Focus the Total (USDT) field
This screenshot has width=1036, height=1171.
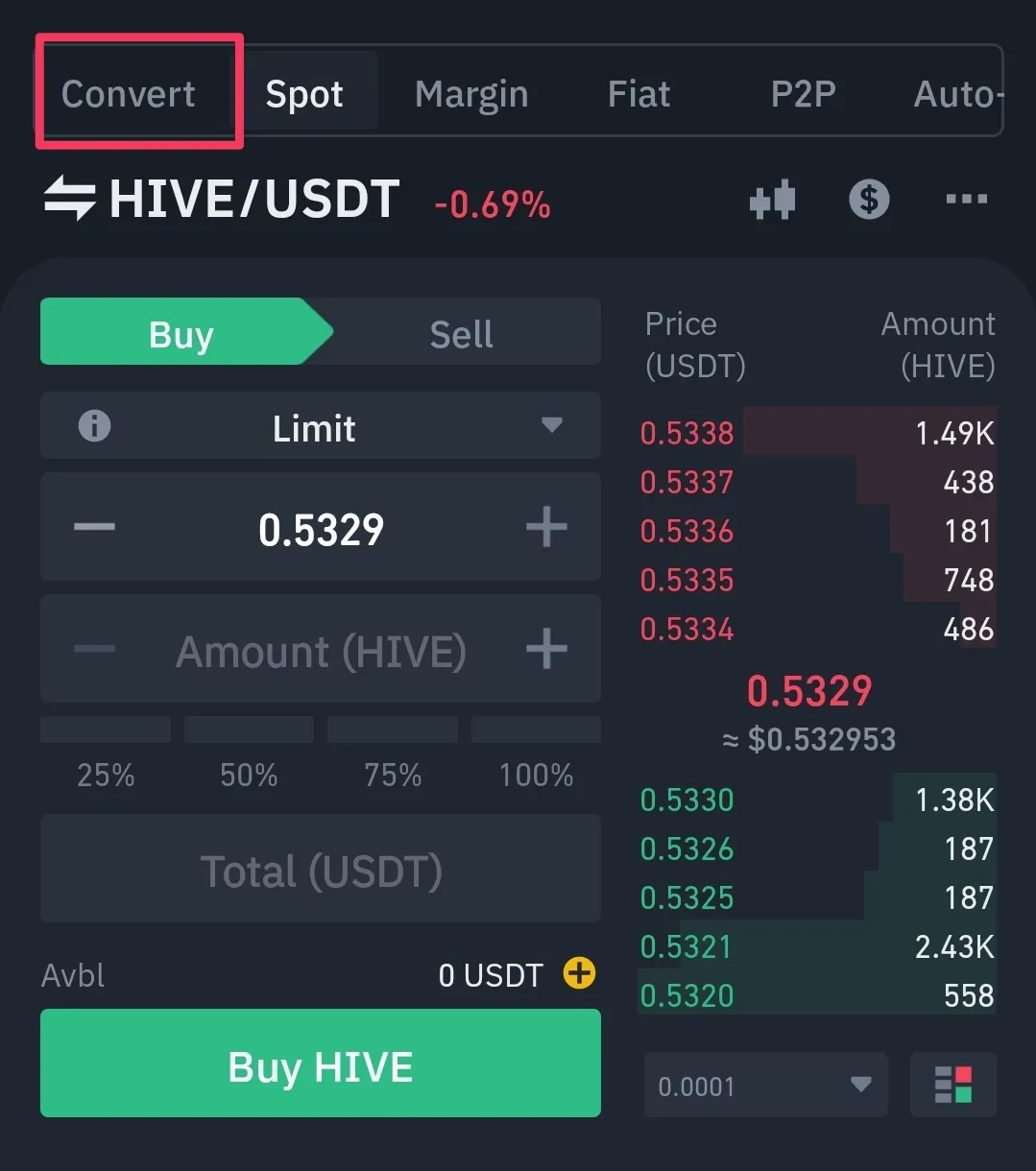[321, 870]
